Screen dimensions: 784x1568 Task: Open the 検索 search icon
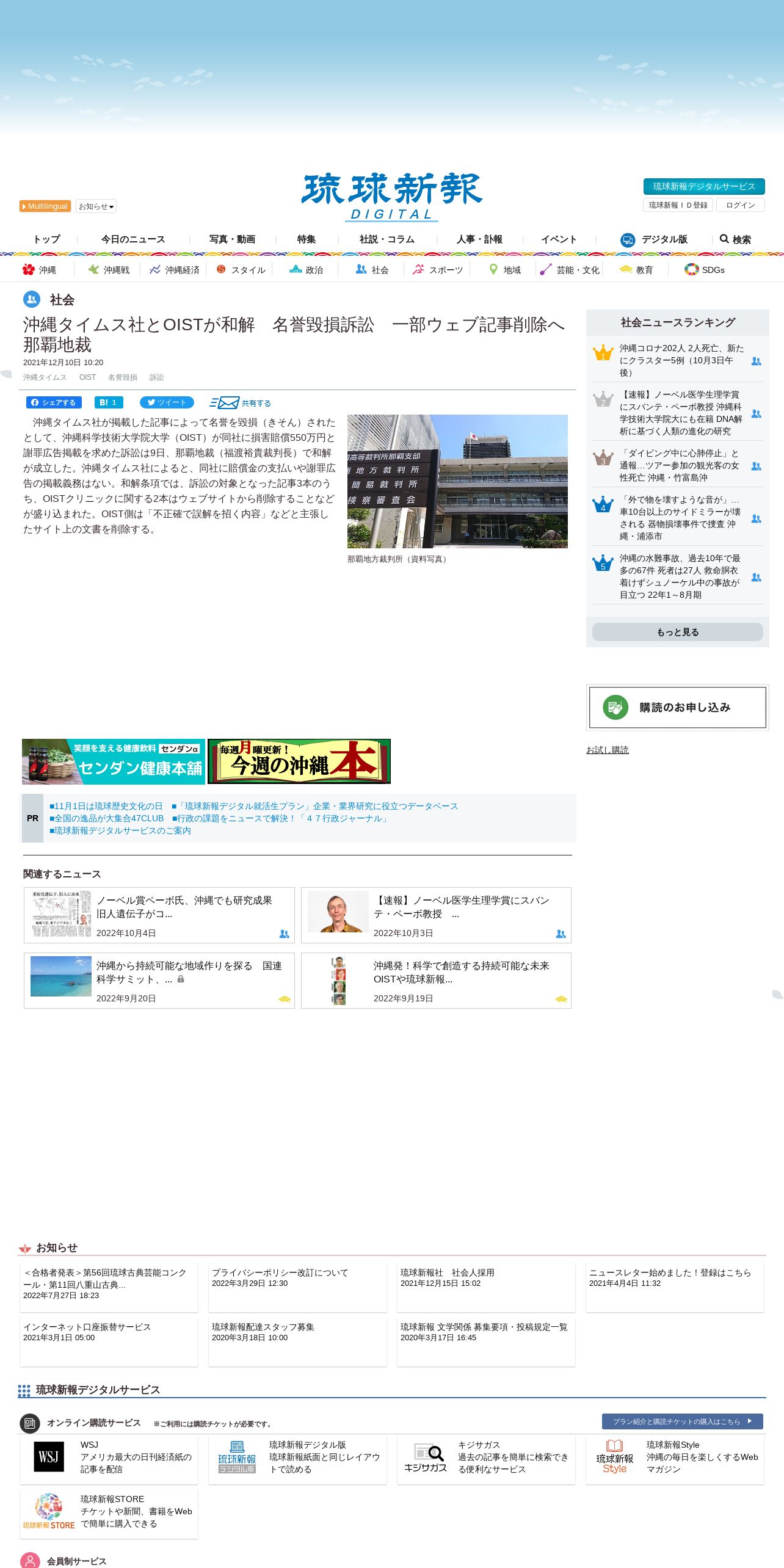click(x=735, y=239)
